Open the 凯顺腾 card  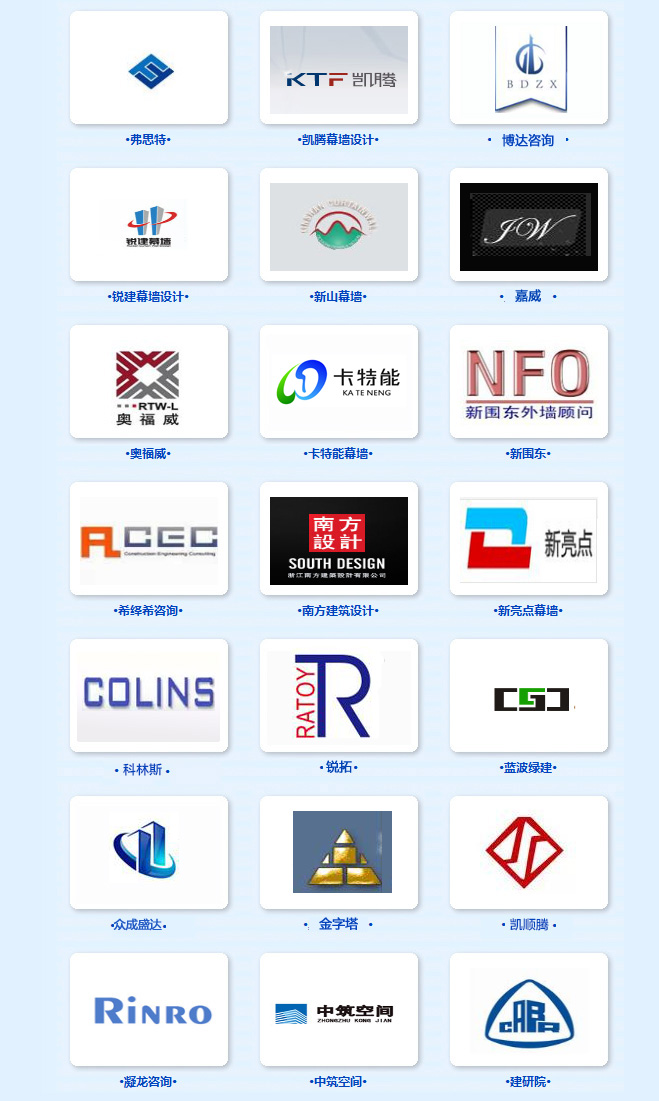tap(529, 853)
